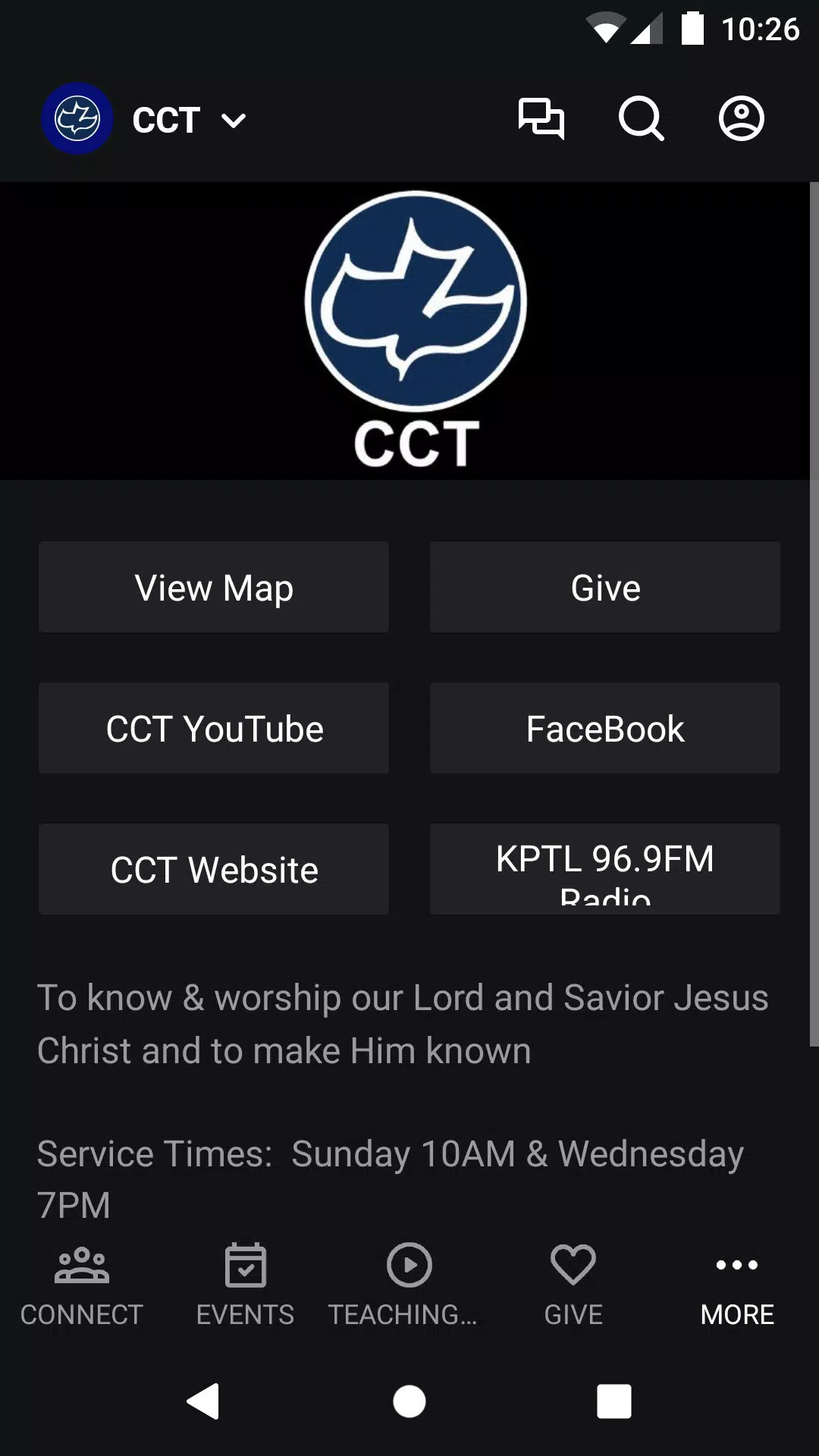The width and height of the screenshot is (819, 1456).
Task: Open CCT YouTube
Action: [x=214, y=728]
